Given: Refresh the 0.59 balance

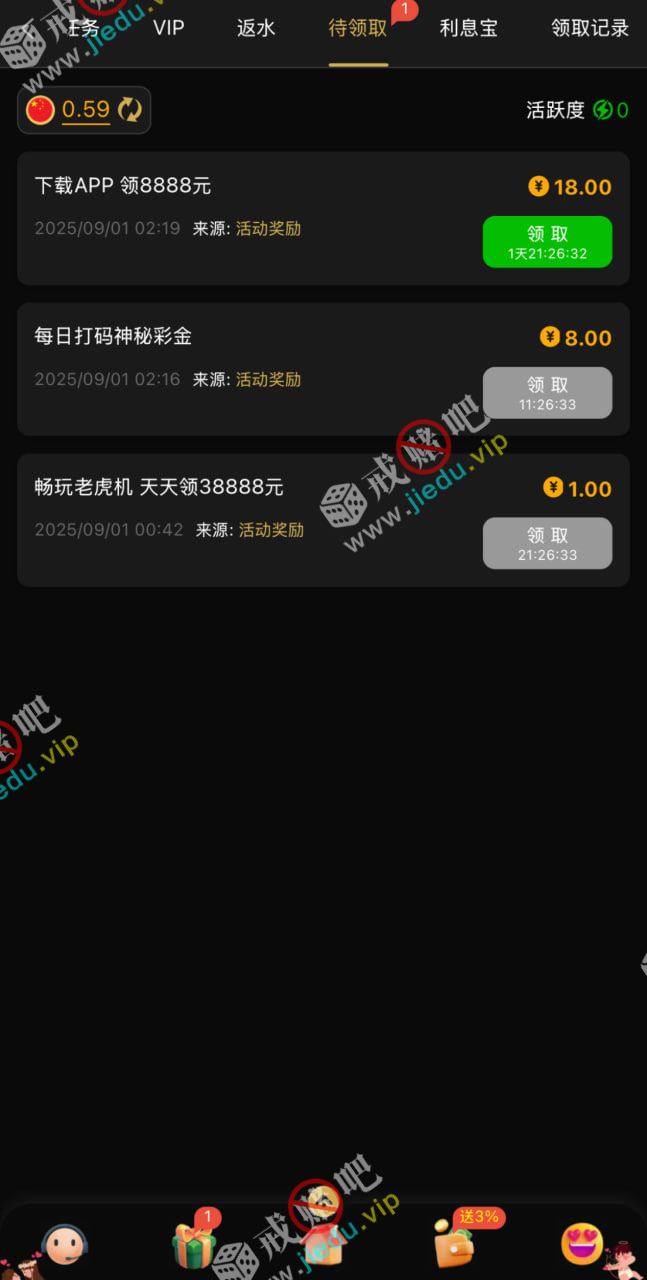Looking at the screenshot, I should pos(130,110).
